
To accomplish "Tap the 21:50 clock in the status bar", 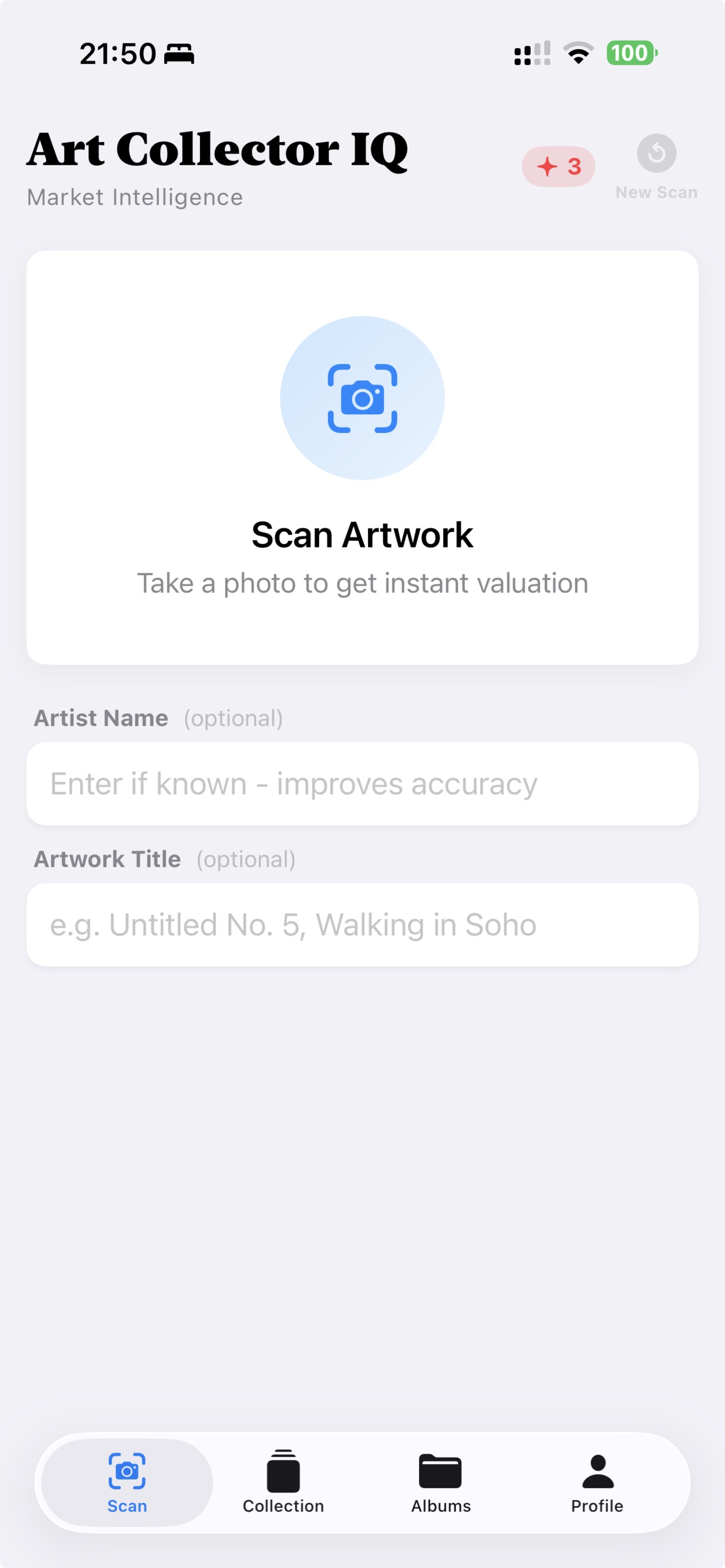I will click(118, 53).
